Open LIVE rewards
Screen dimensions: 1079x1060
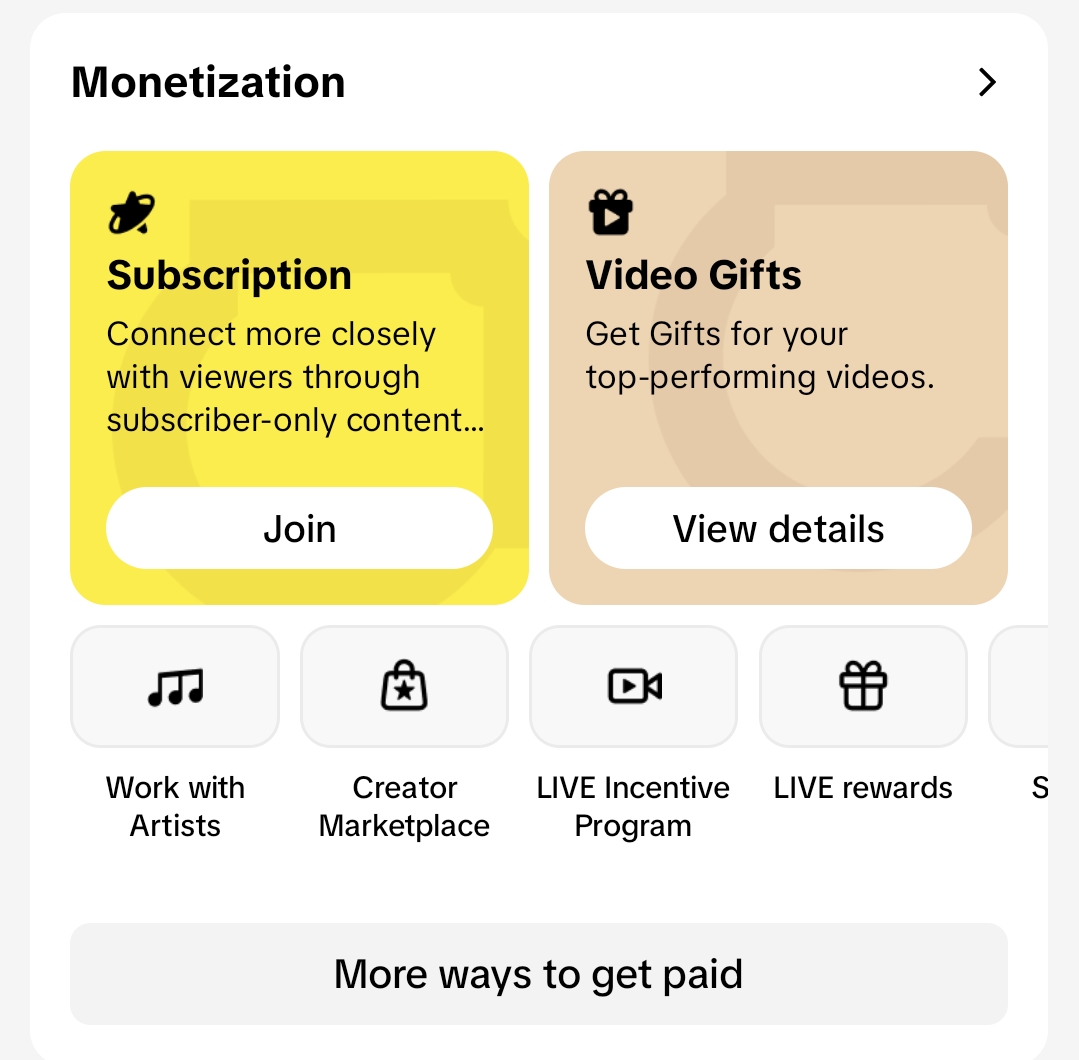pos(863,687)
